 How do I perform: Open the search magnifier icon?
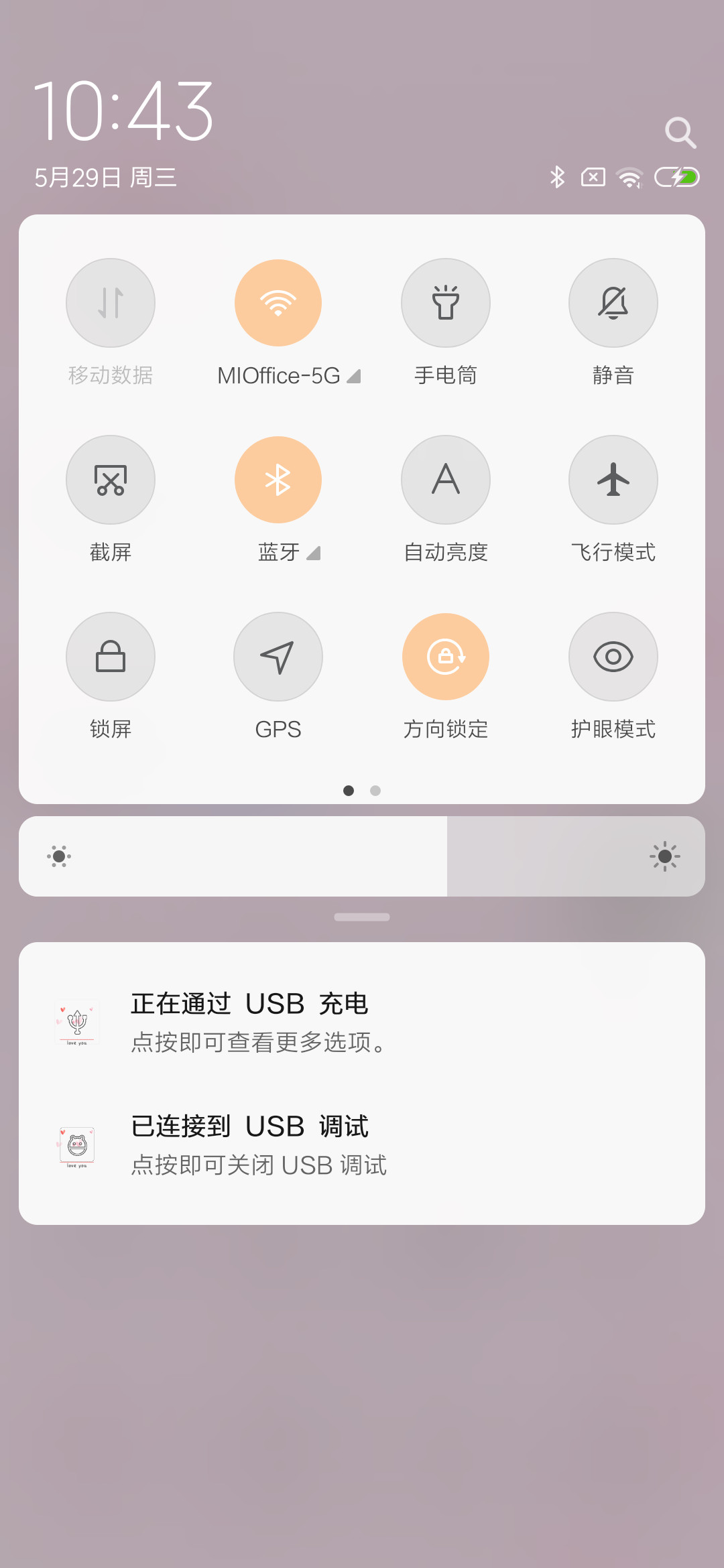point(680,133)
